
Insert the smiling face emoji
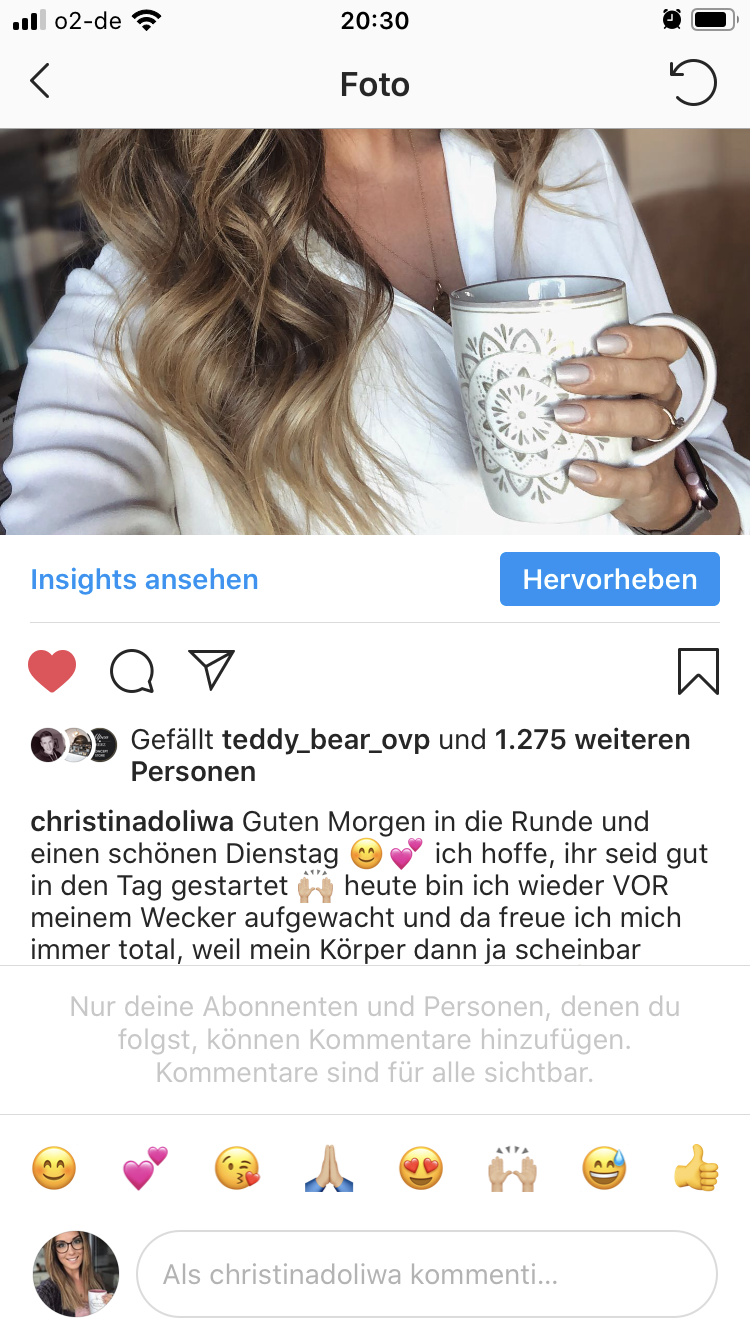click(x=54, y=1169)
